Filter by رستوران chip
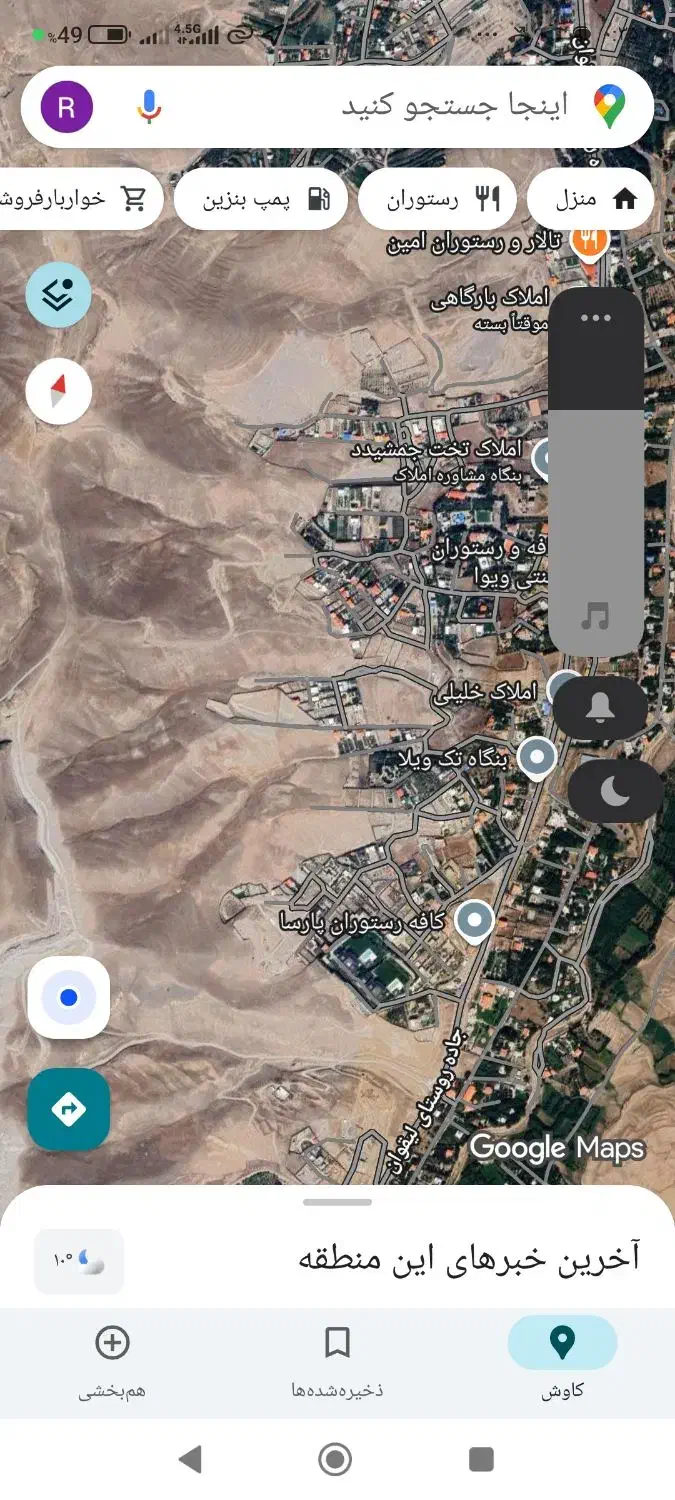The width and height of the screenshot is (675, 1500). 437,199
